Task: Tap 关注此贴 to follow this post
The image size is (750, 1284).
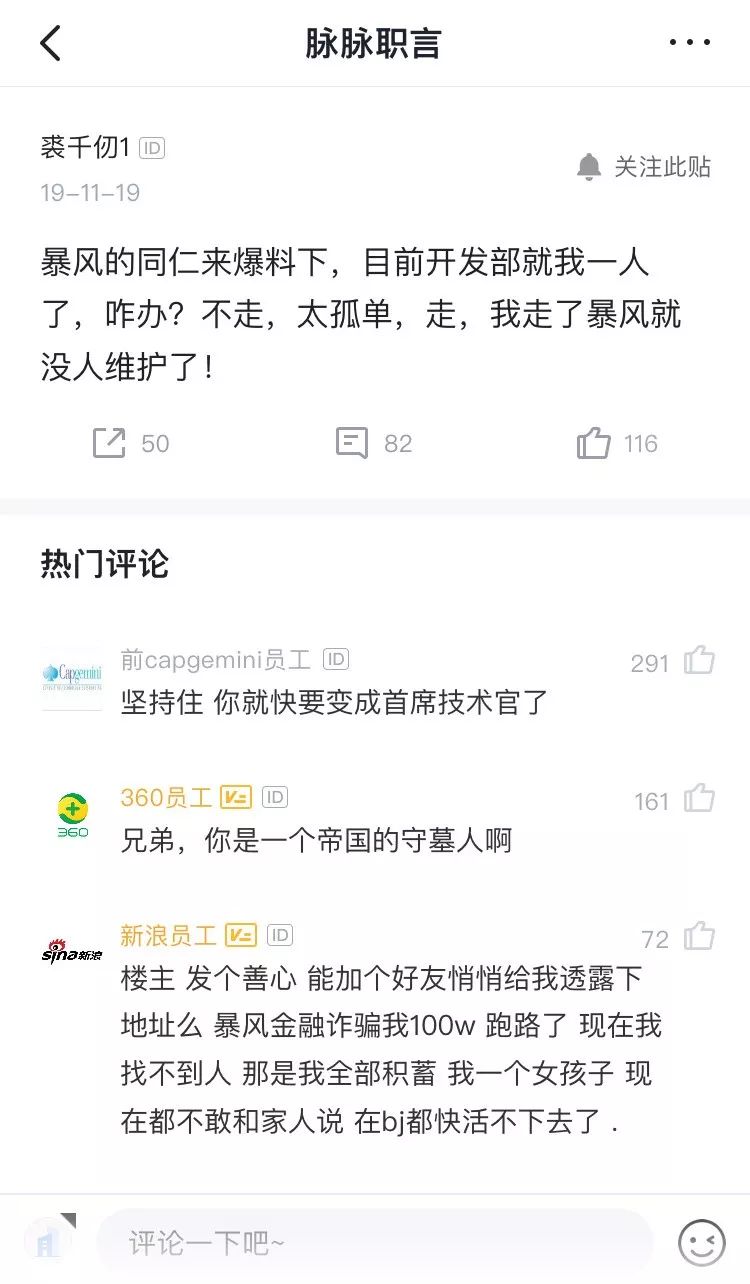Action: tap(644, 167)
